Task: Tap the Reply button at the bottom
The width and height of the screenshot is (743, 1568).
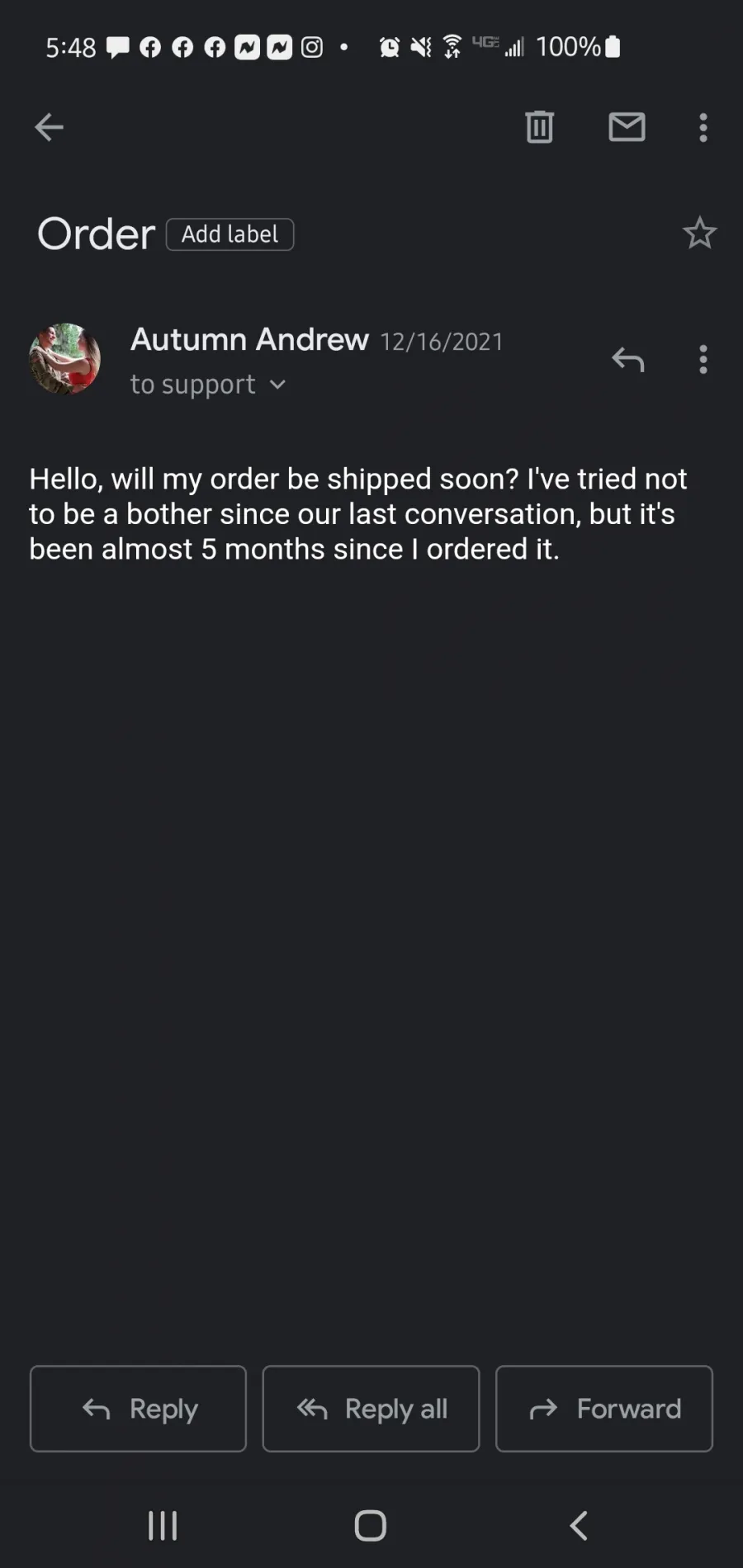Action: [138, 1409]
